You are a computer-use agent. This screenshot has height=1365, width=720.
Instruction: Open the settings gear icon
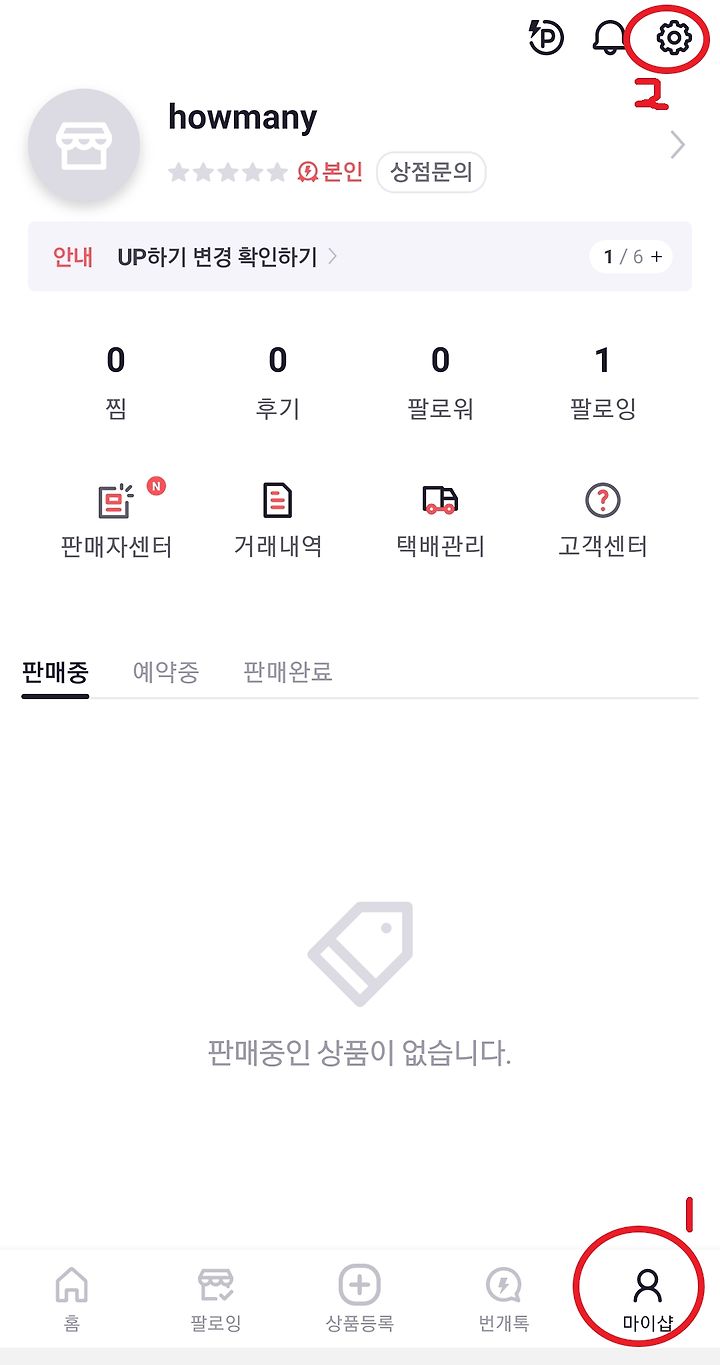click(674, 38)
